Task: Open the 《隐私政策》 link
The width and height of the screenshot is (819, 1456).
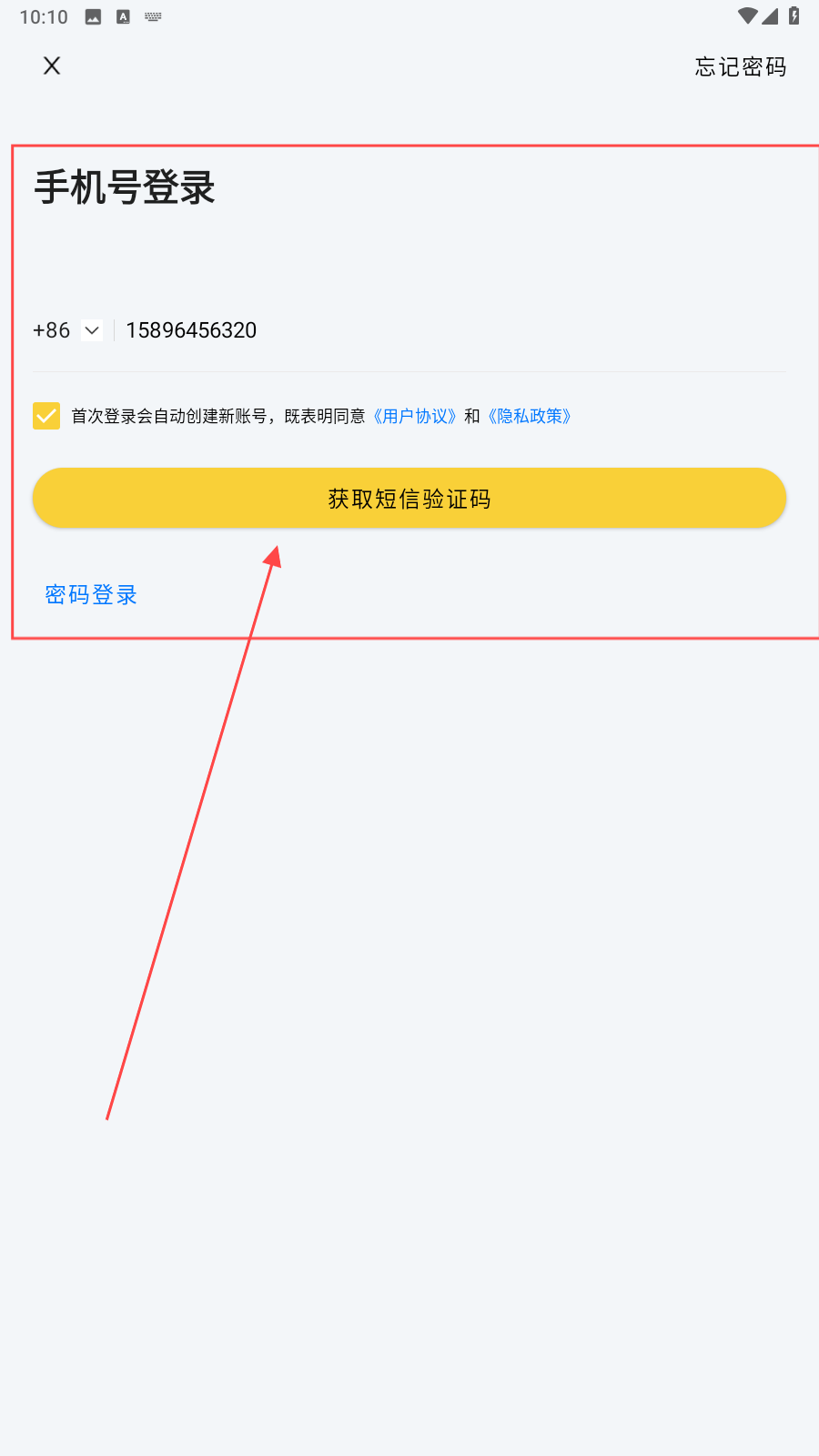Action: tap(530, 416)
